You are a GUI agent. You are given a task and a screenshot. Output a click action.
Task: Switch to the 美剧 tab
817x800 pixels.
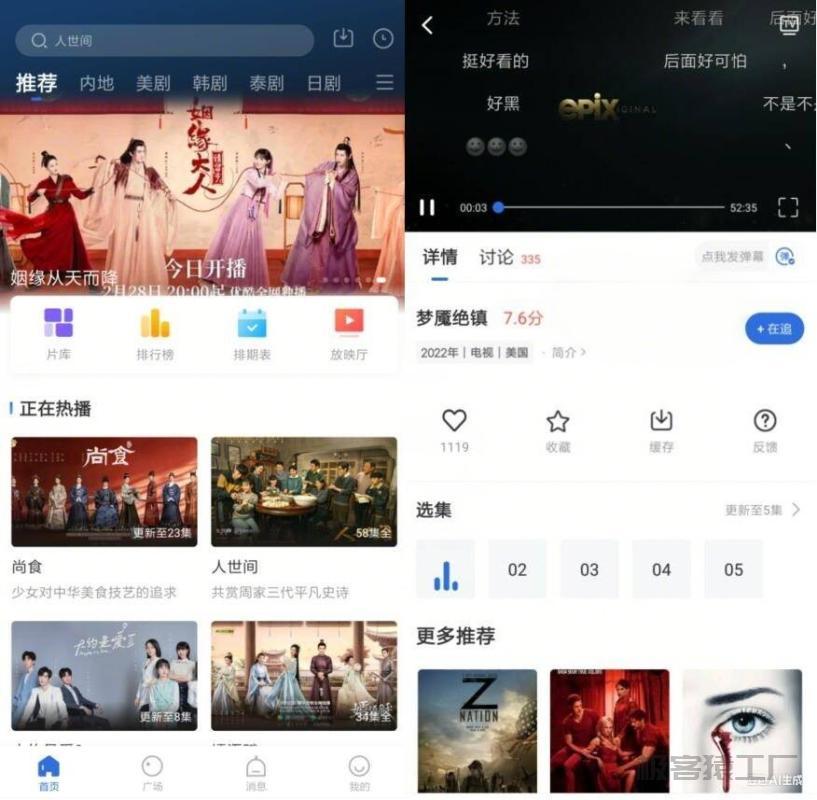tap(153, 83)
